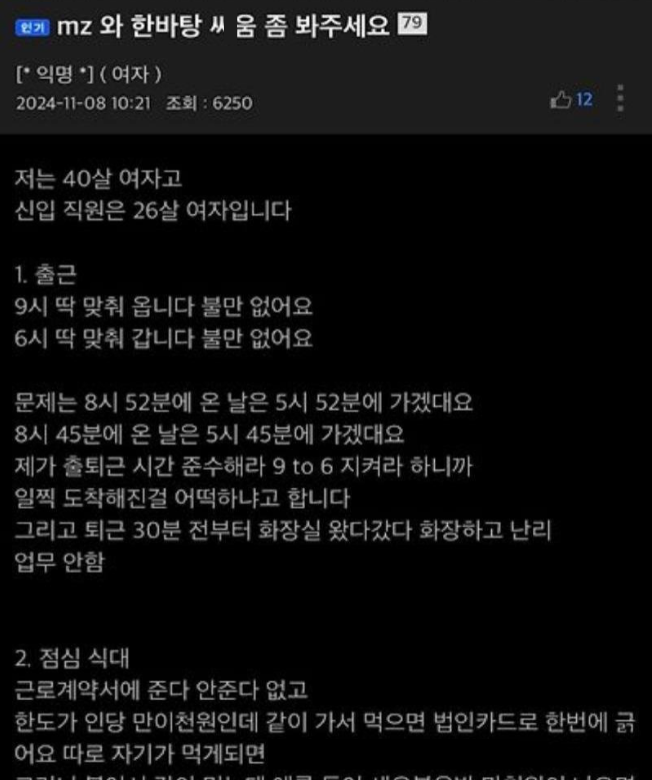The width and height of the screenshot is (652, 780).
Task: Open the post's three-dot overflow menu
Action: click(x=620, y=98)
